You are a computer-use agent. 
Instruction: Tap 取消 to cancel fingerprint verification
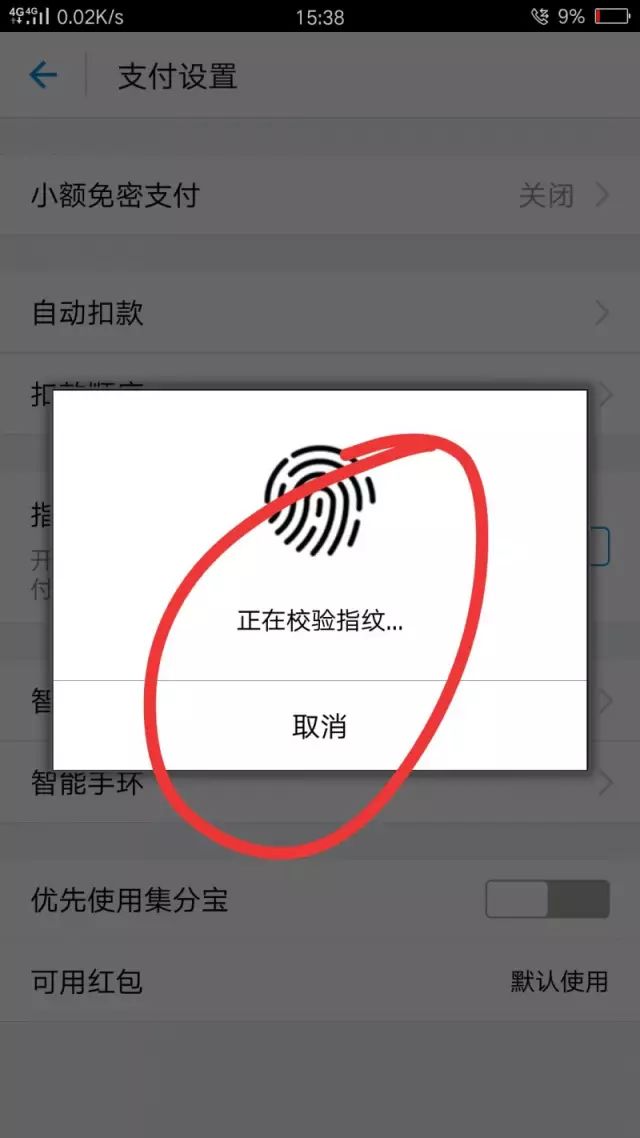(x=319, y=726)
